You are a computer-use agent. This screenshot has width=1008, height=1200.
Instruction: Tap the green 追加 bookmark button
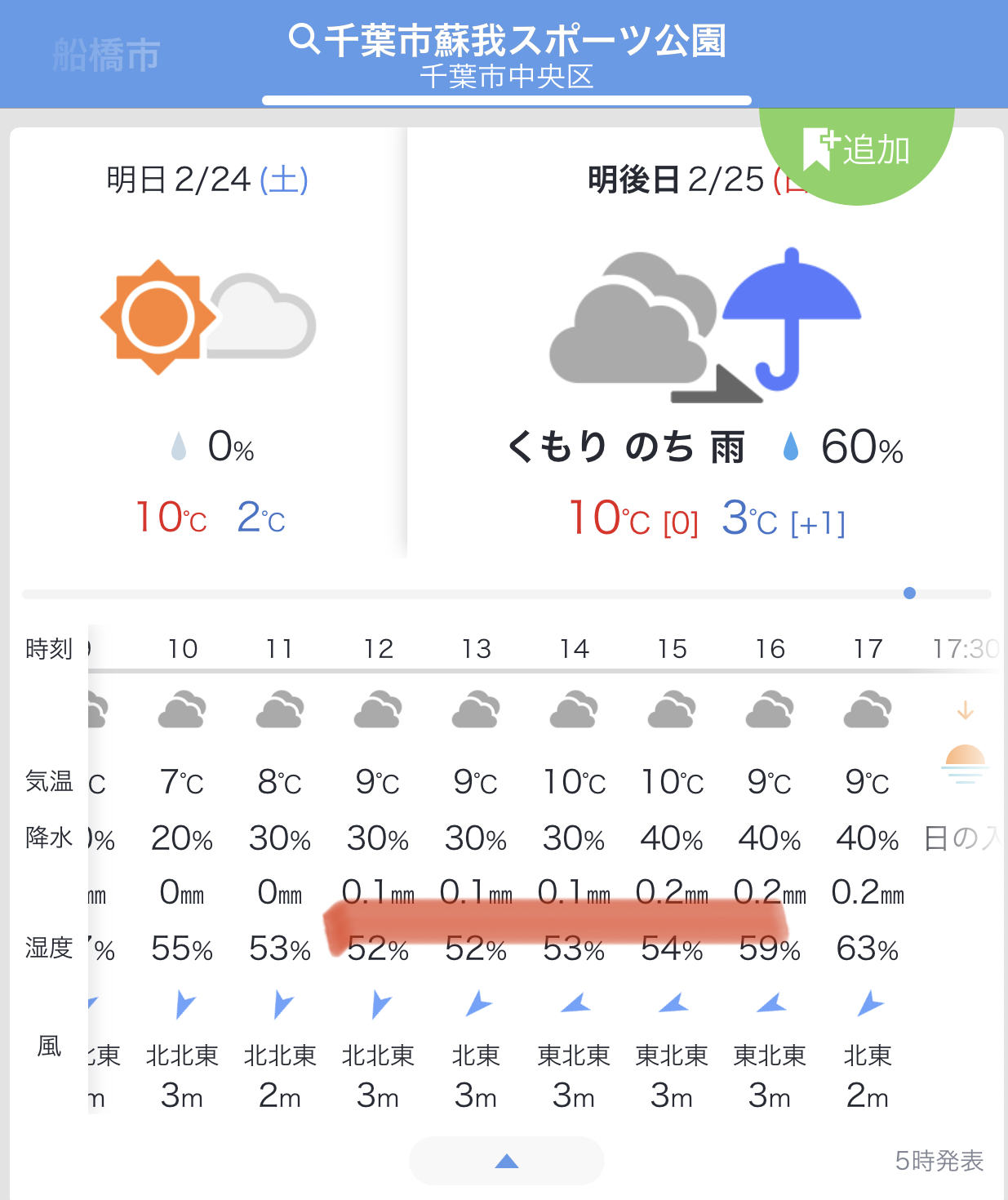click(x=857, y=152)
